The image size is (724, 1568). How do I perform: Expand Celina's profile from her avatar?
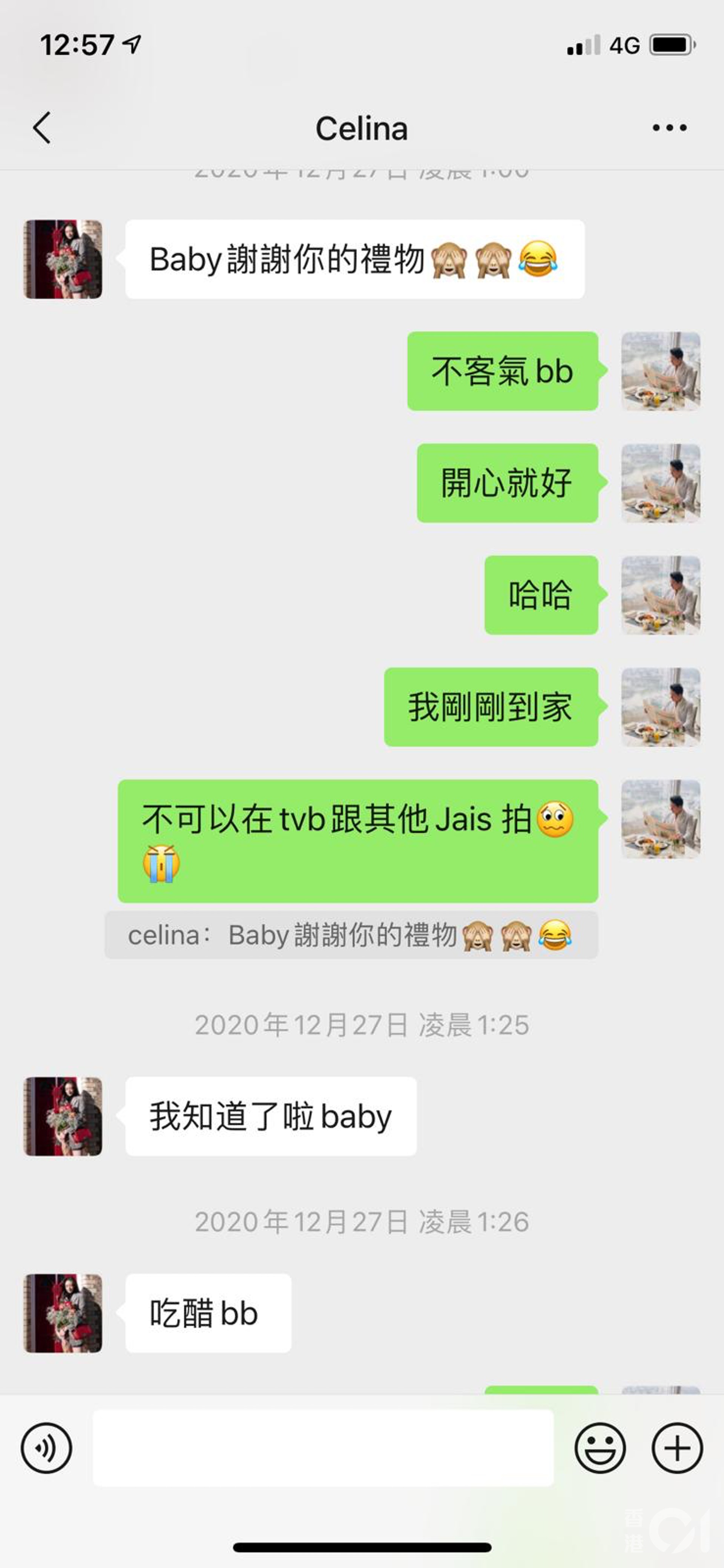[63, 259]
